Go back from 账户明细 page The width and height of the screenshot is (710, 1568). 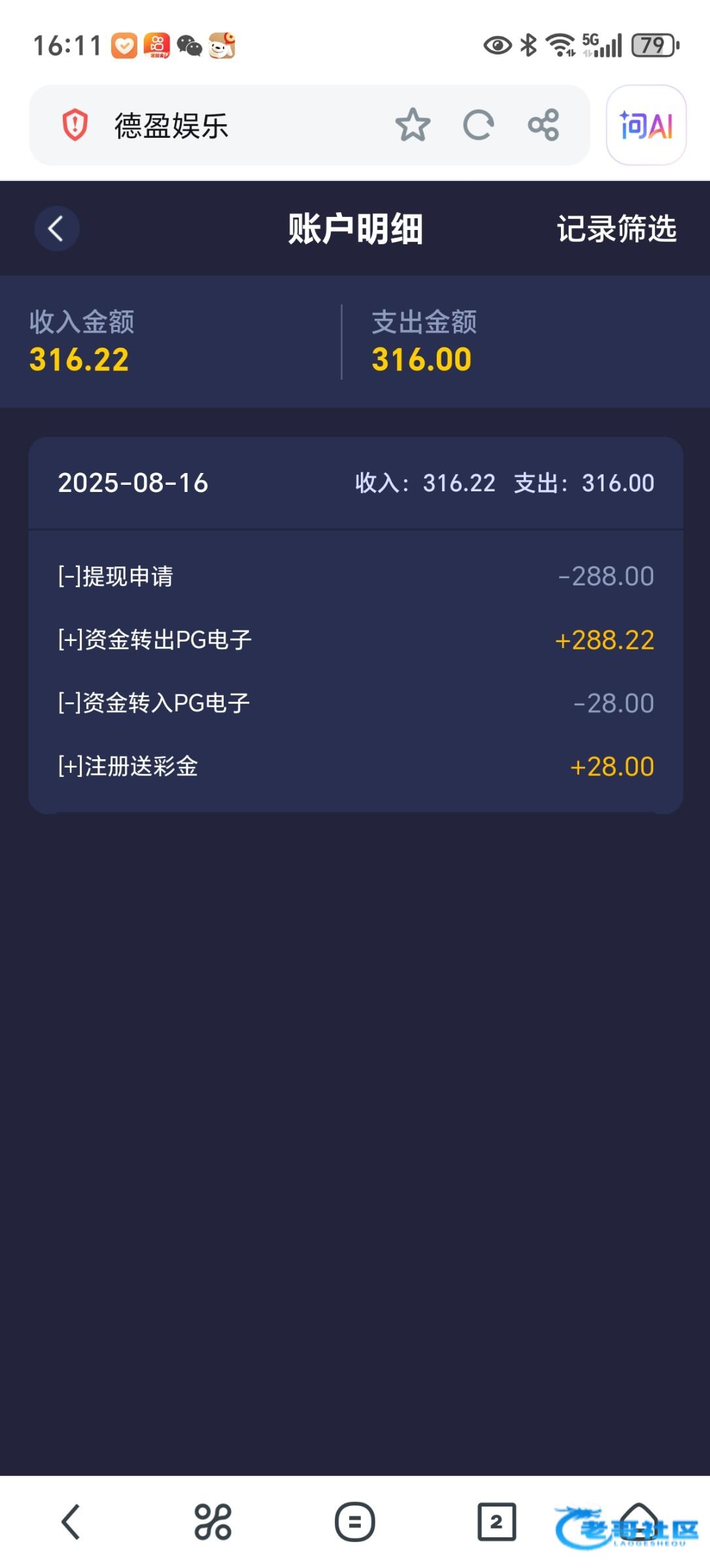57,229
